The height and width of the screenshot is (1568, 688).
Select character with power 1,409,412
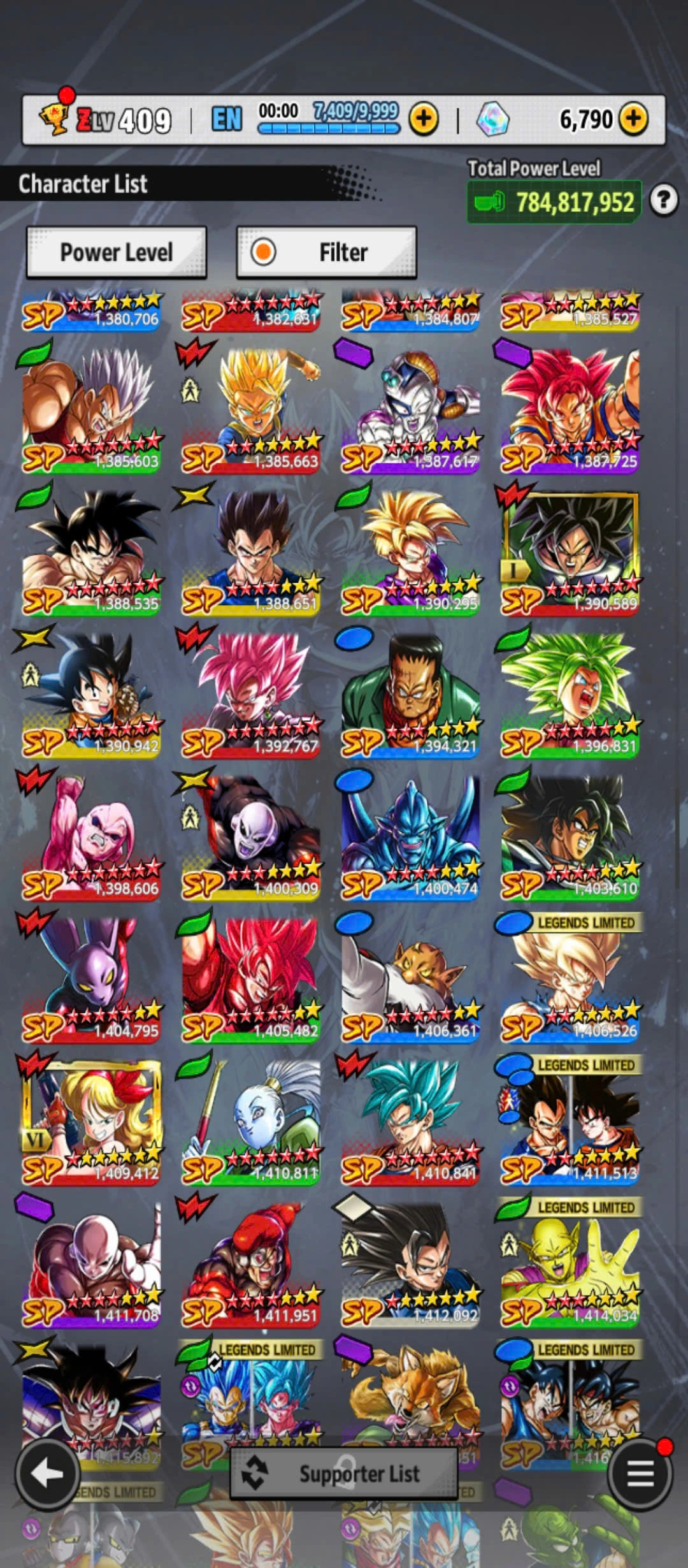(91, 1121)
